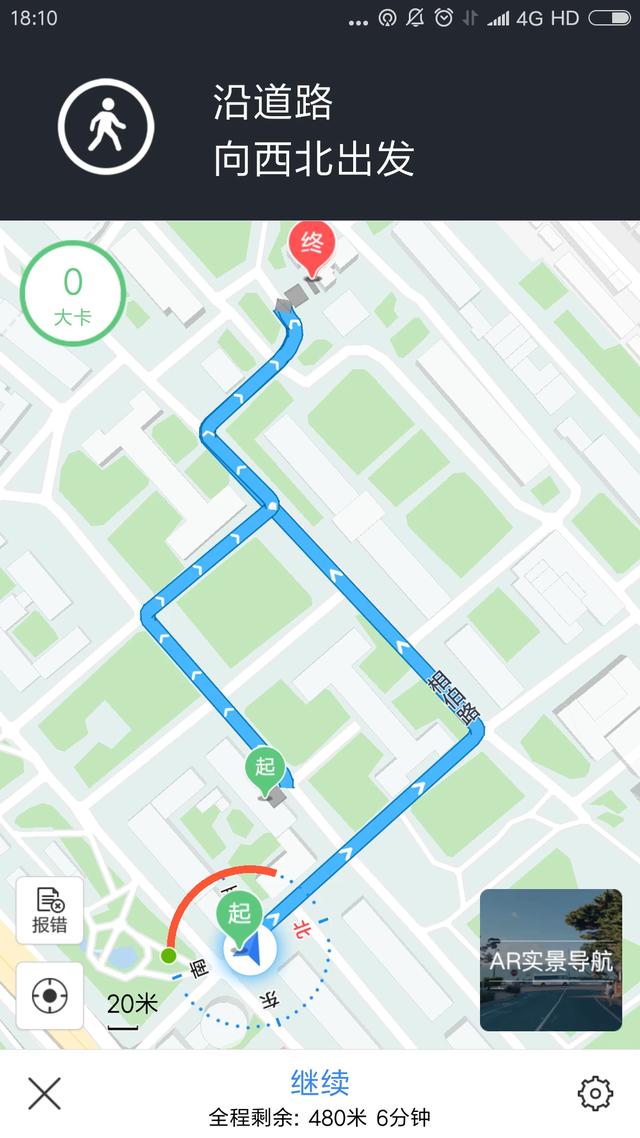Open AR实景导航 preview

(551, 959)
